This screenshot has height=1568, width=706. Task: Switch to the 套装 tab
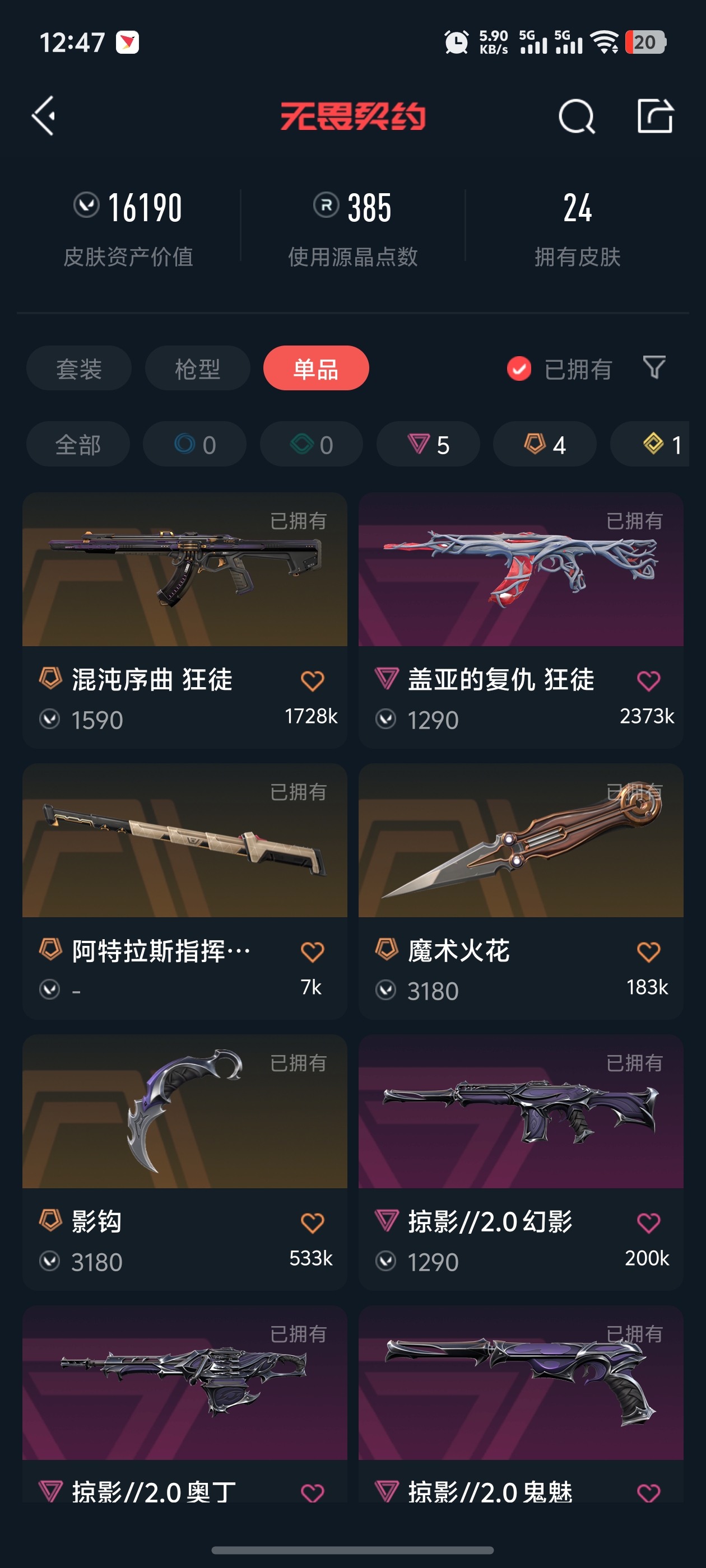[x=78, y=369]
